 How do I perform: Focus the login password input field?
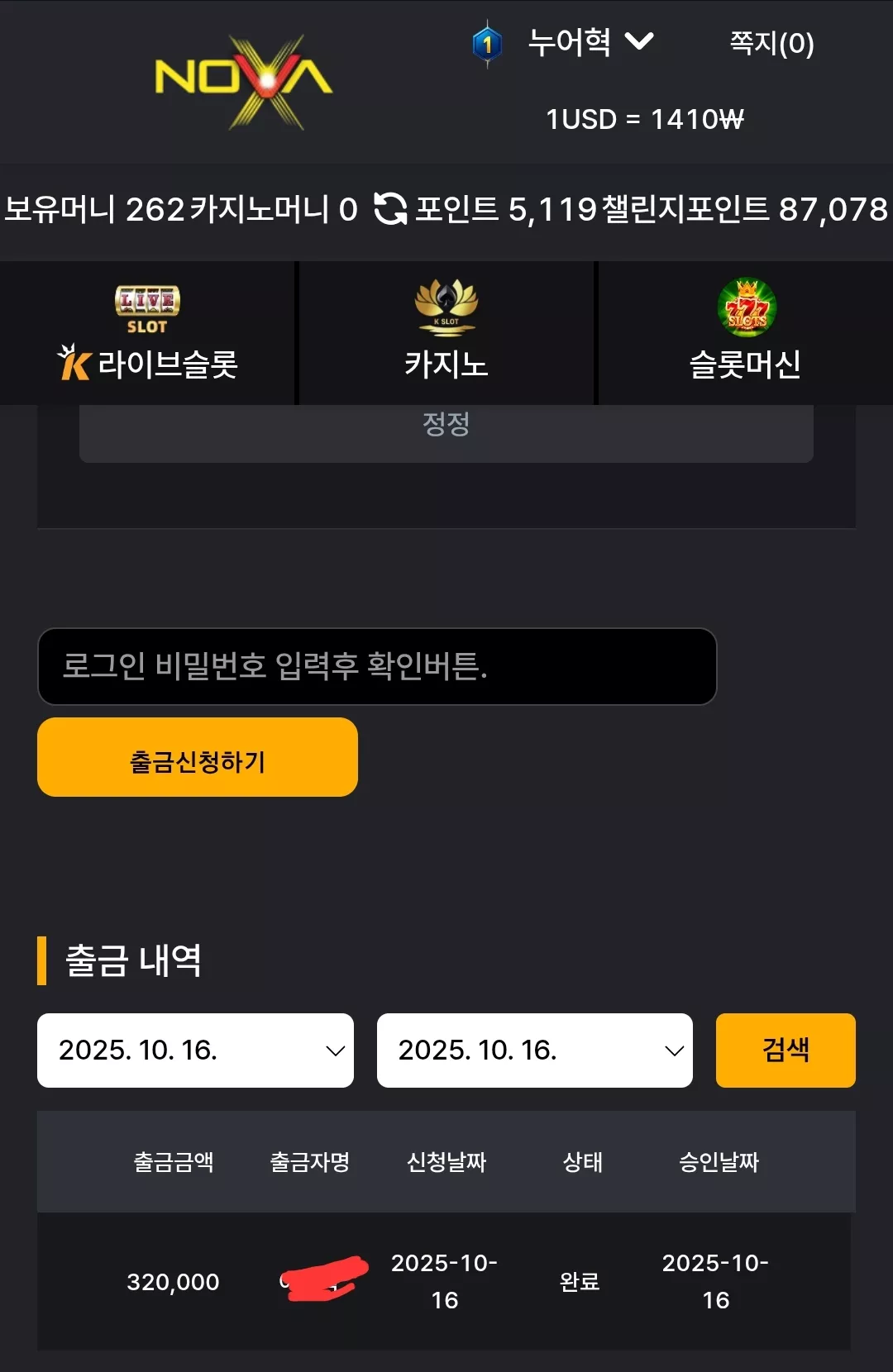(377, 666)
